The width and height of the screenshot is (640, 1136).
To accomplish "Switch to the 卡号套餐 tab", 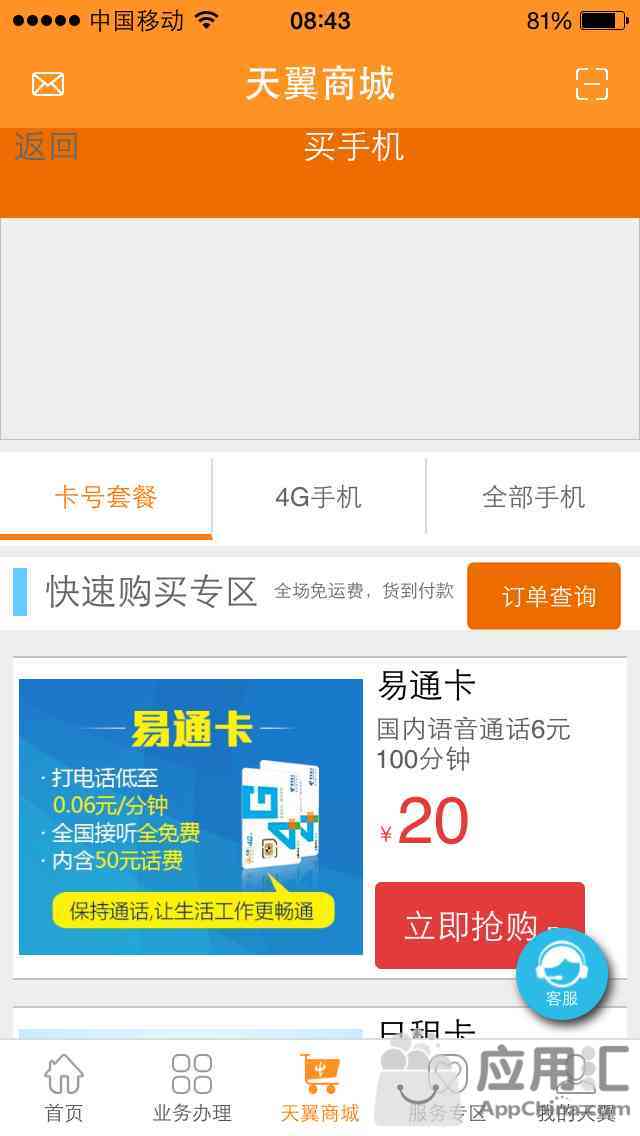I will 106,497.
